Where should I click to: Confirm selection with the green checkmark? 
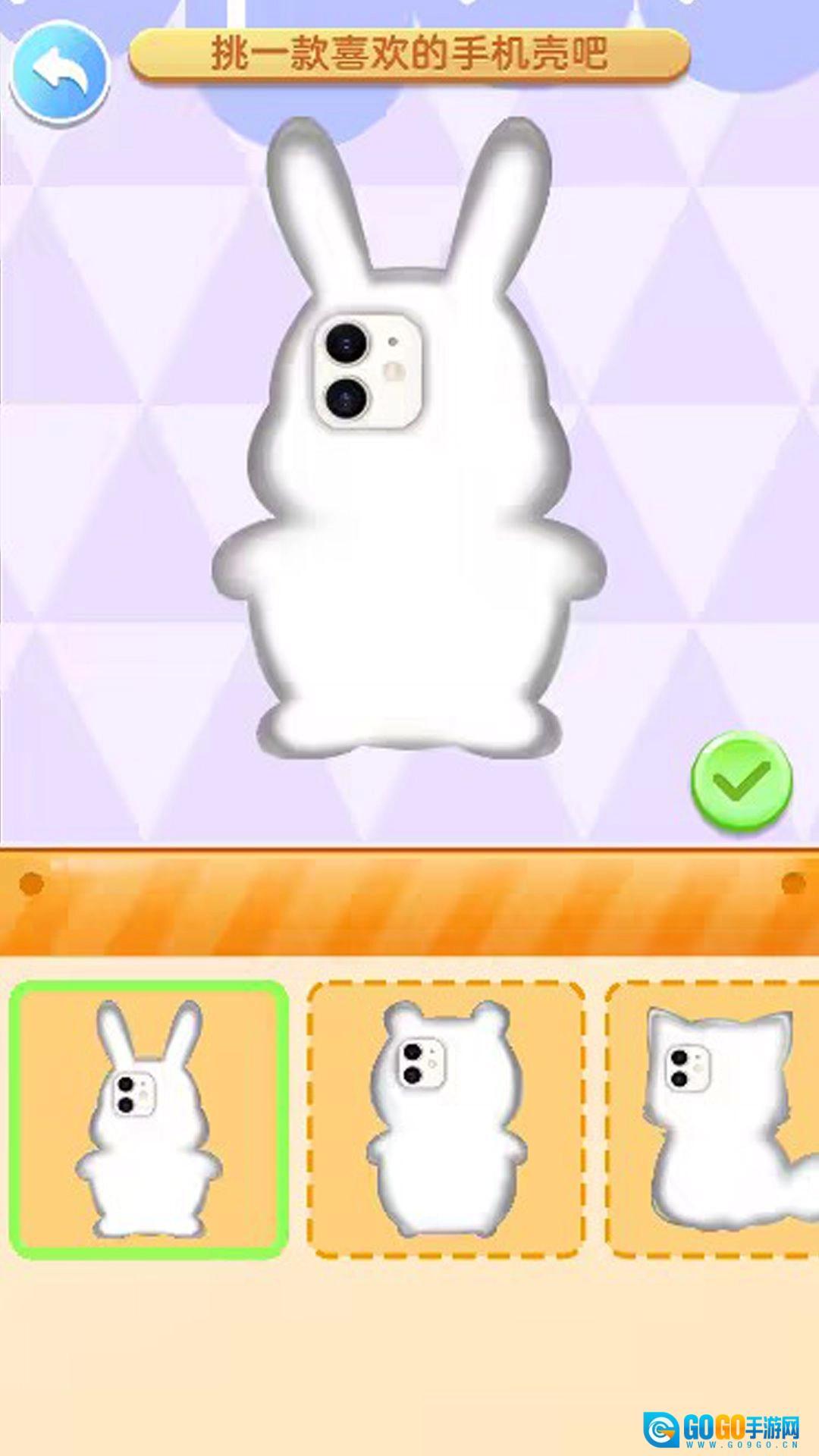[741, 781]
